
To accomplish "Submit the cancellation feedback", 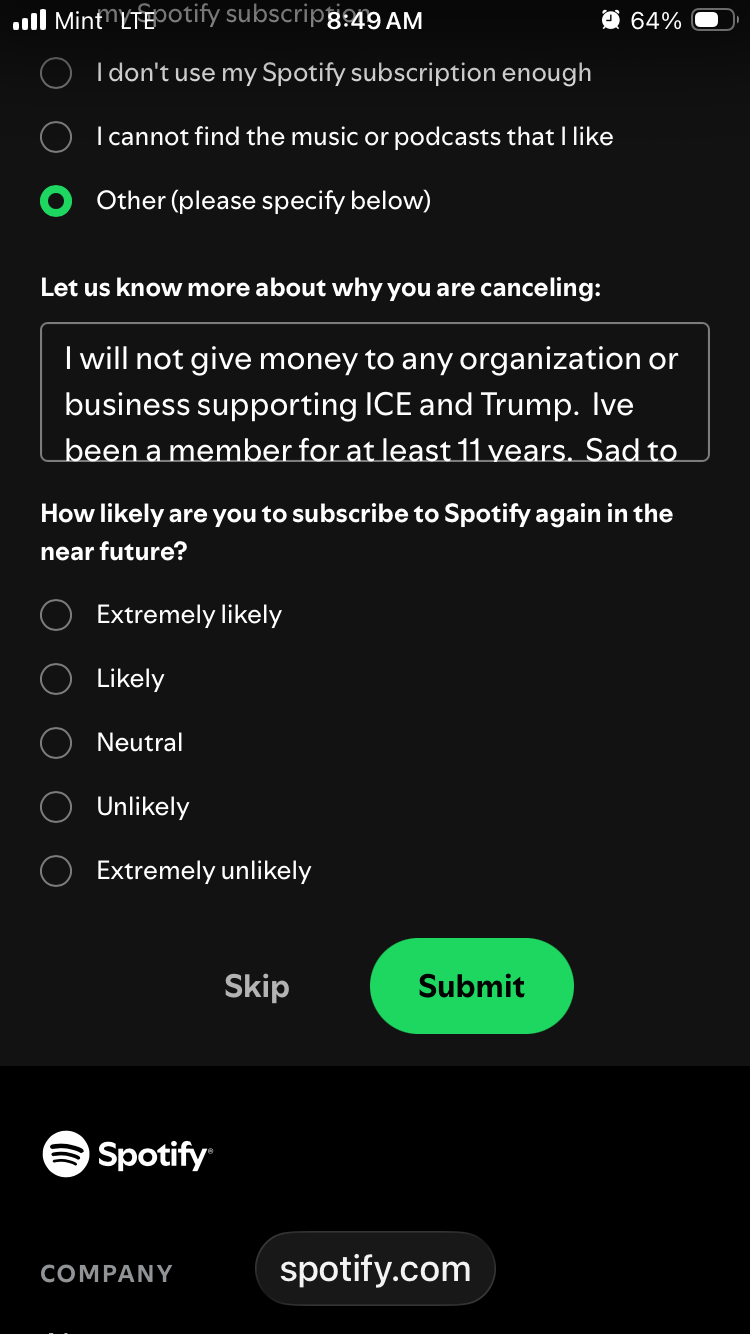I will point(471,986).
